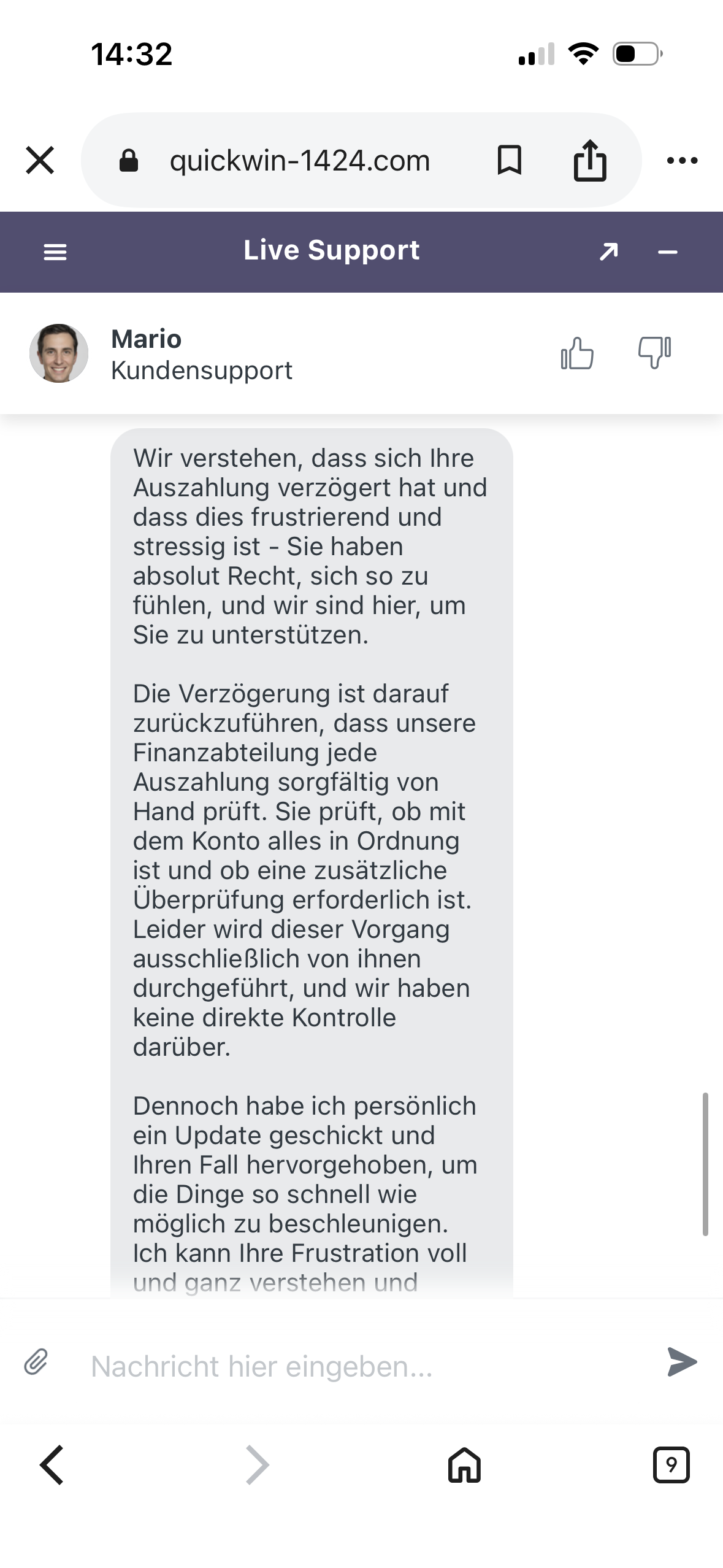Go to the browser home page
Image resolution: width=723 pixels, height=1568 pixels.
[464, 1464]
